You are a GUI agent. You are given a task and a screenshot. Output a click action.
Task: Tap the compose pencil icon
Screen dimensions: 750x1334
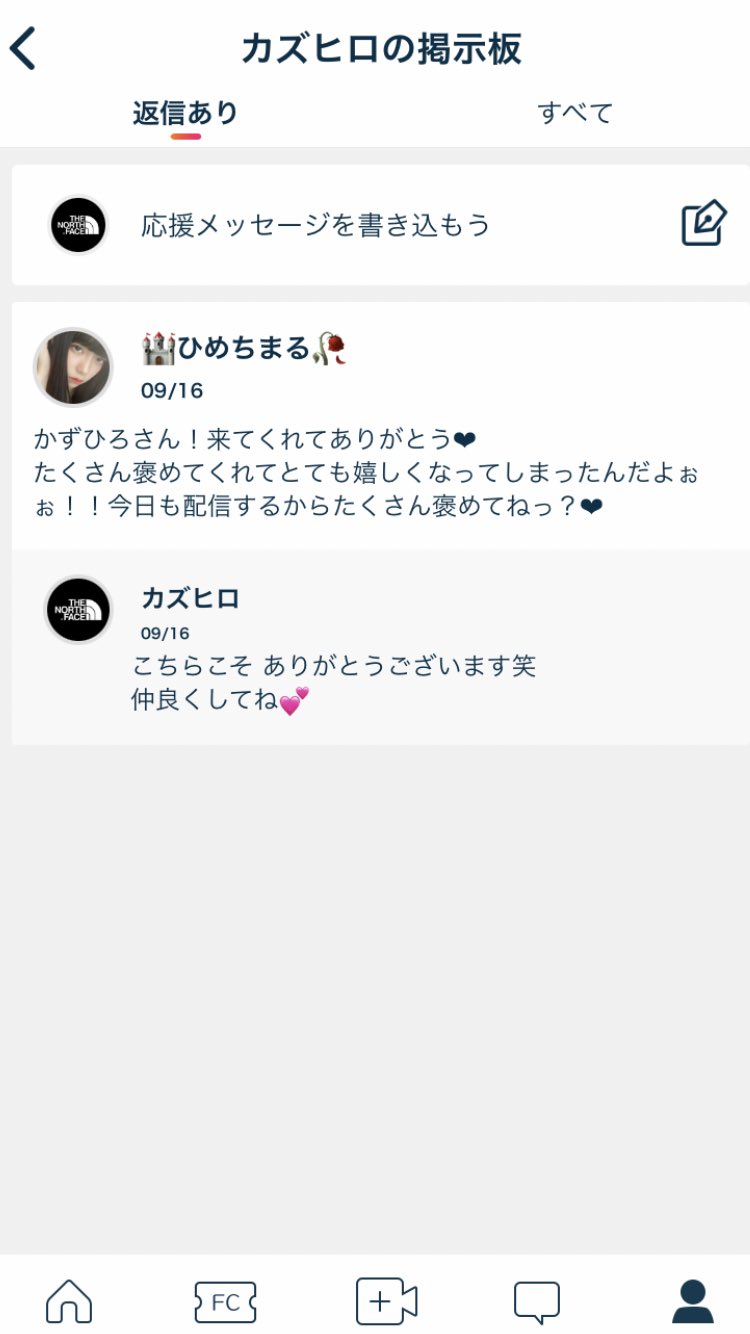[x=703, y=224]
